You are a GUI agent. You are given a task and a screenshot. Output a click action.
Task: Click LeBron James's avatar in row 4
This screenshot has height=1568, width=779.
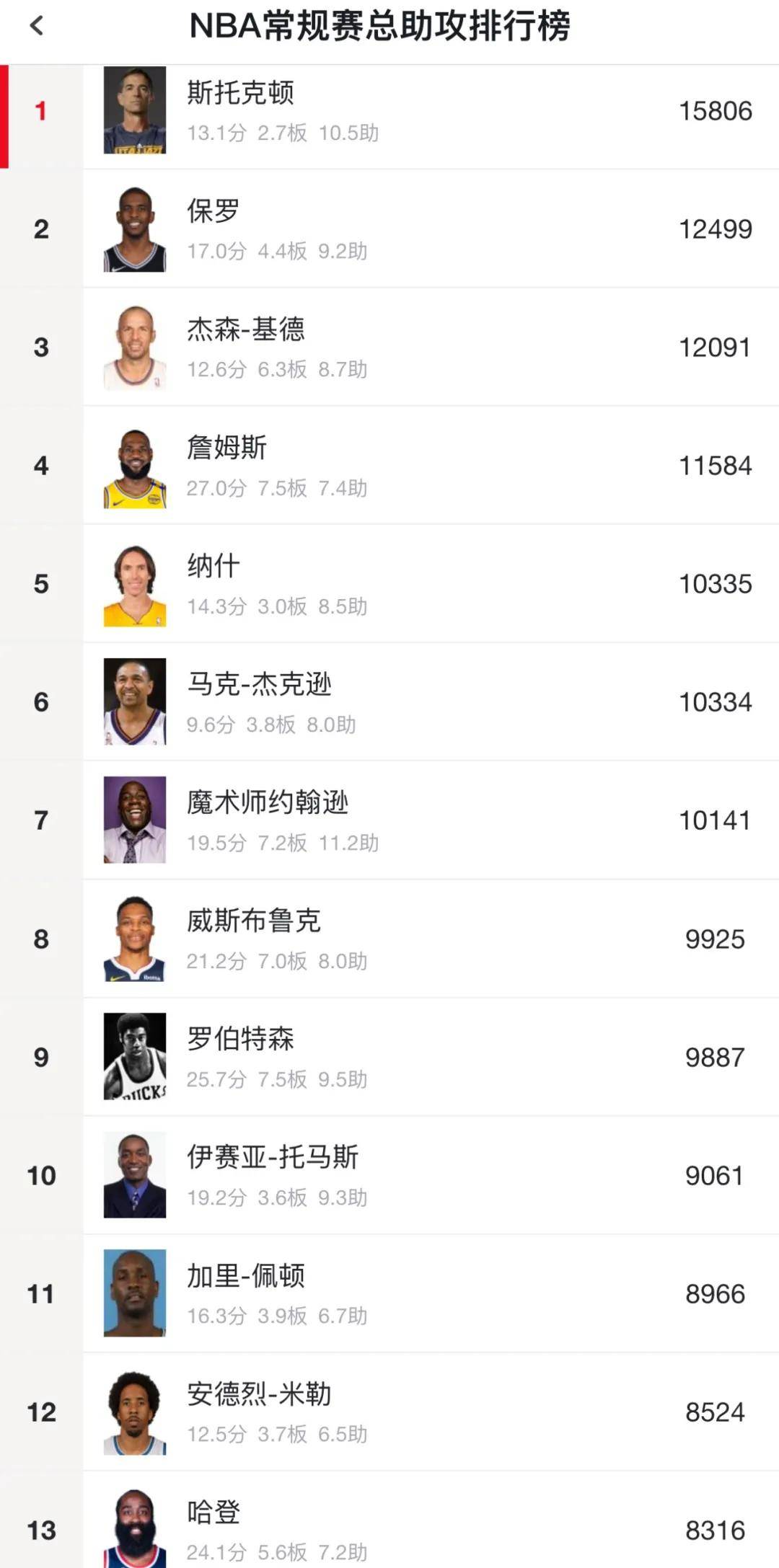(x=134, y=464)
